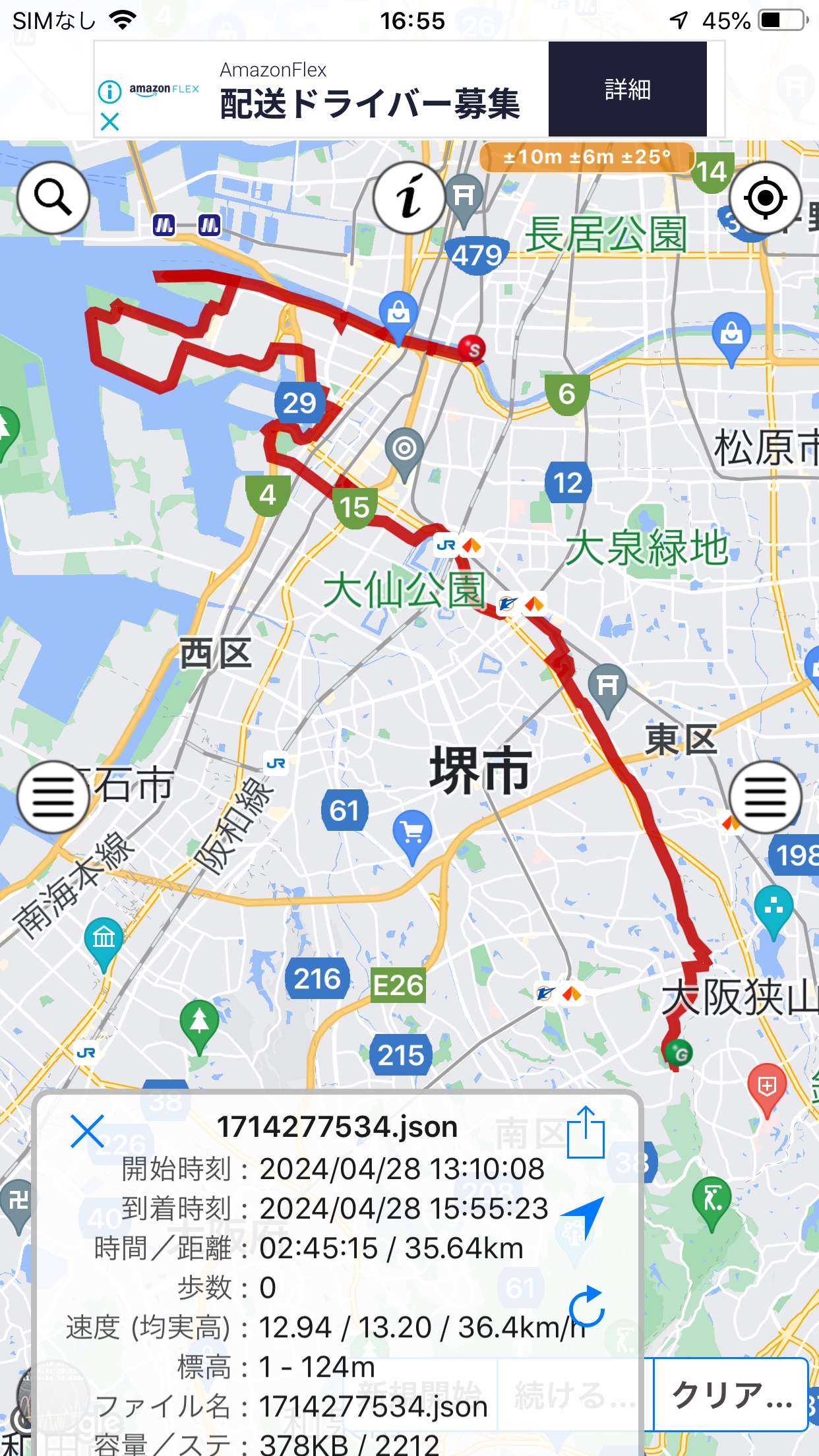Tap the blue navigation arrow in the panel
819x1456 pixels.
pos(584,1215)
